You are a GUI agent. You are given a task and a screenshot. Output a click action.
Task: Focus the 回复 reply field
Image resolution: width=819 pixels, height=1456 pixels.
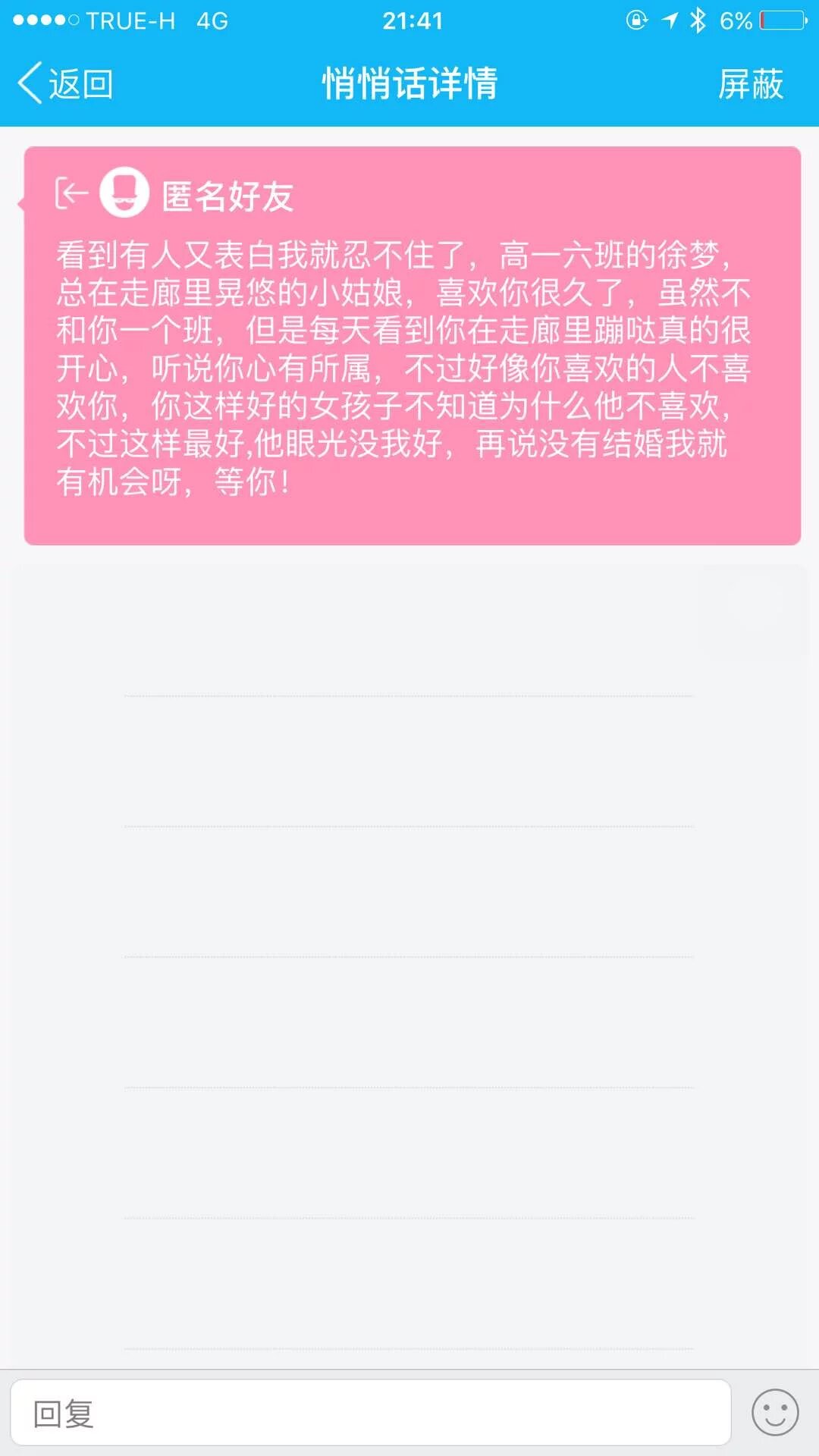(370, 1413)
